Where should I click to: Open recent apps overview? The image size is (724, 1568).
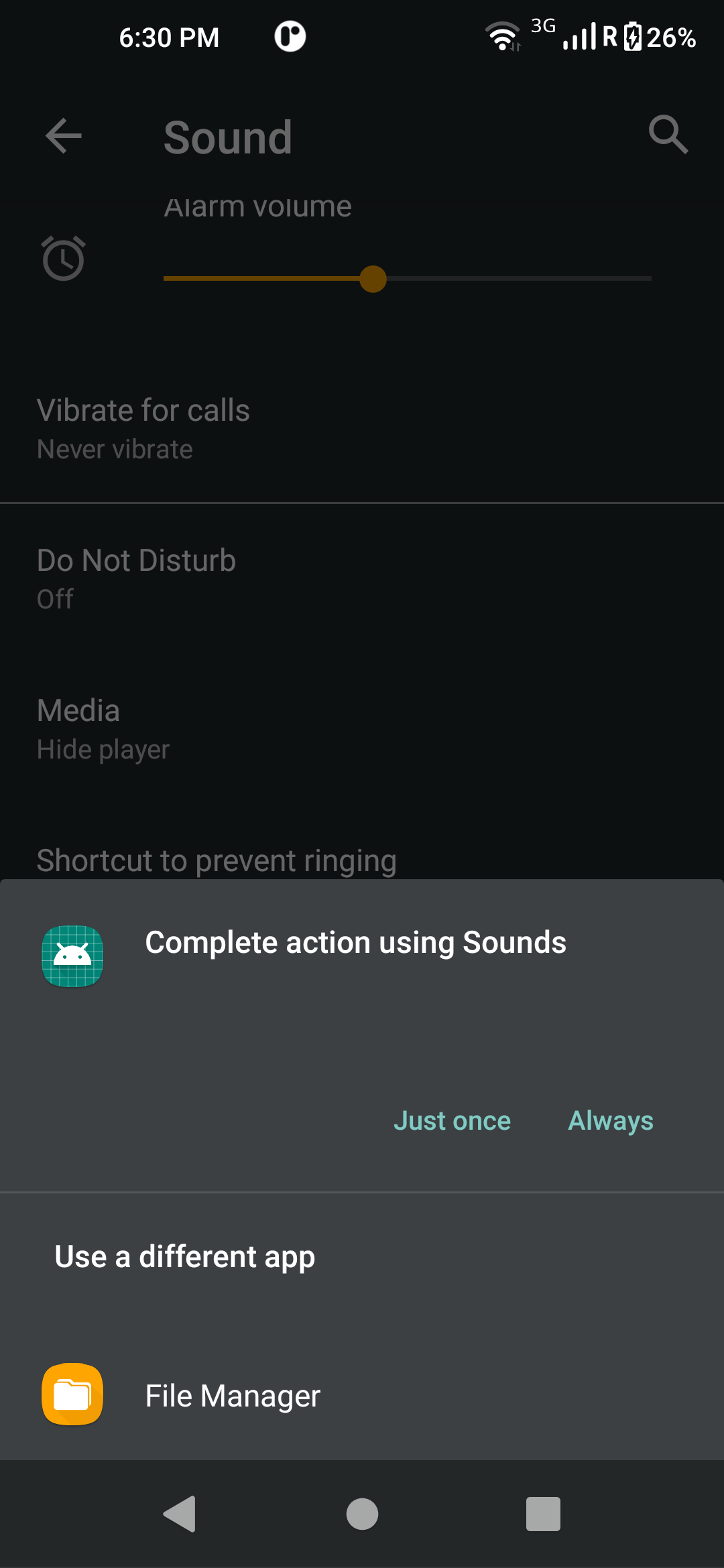(x=543, y=1514)
